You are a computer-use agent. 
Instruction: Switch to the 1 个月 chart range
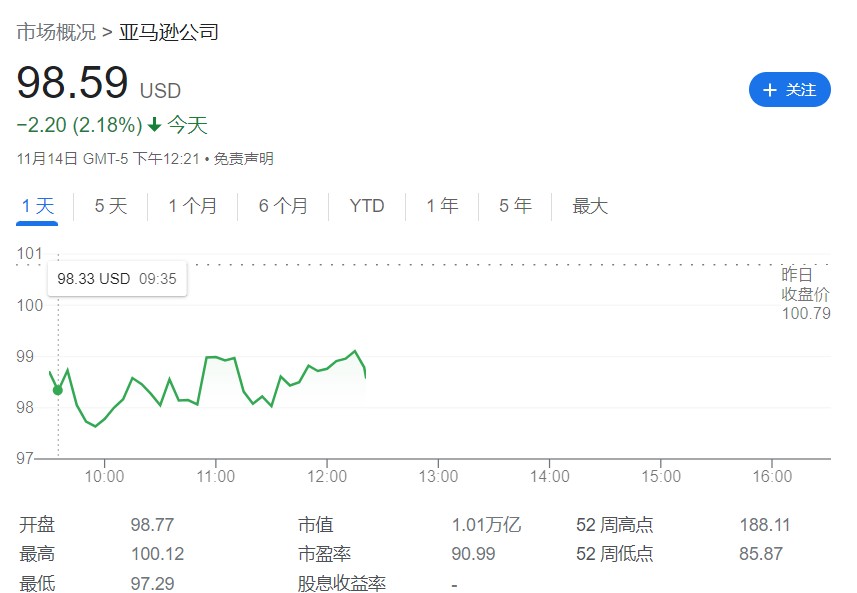click(x=192, y=206)
